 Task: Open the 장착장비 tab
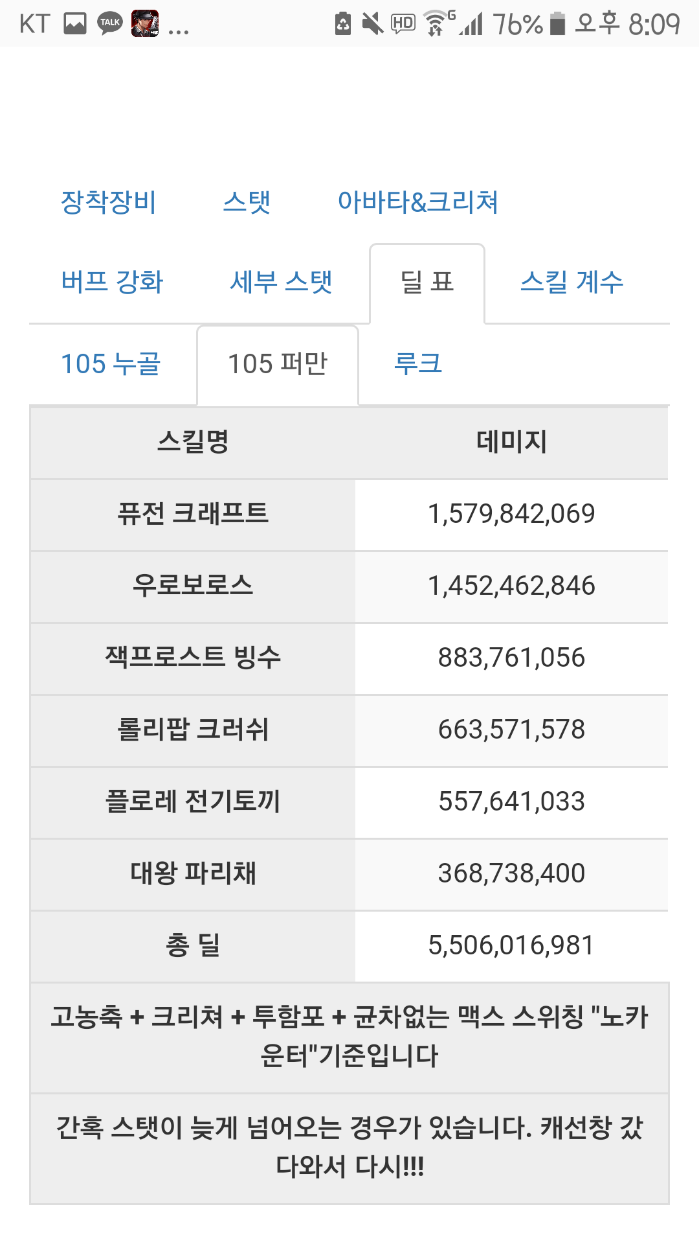pos(108,203)
